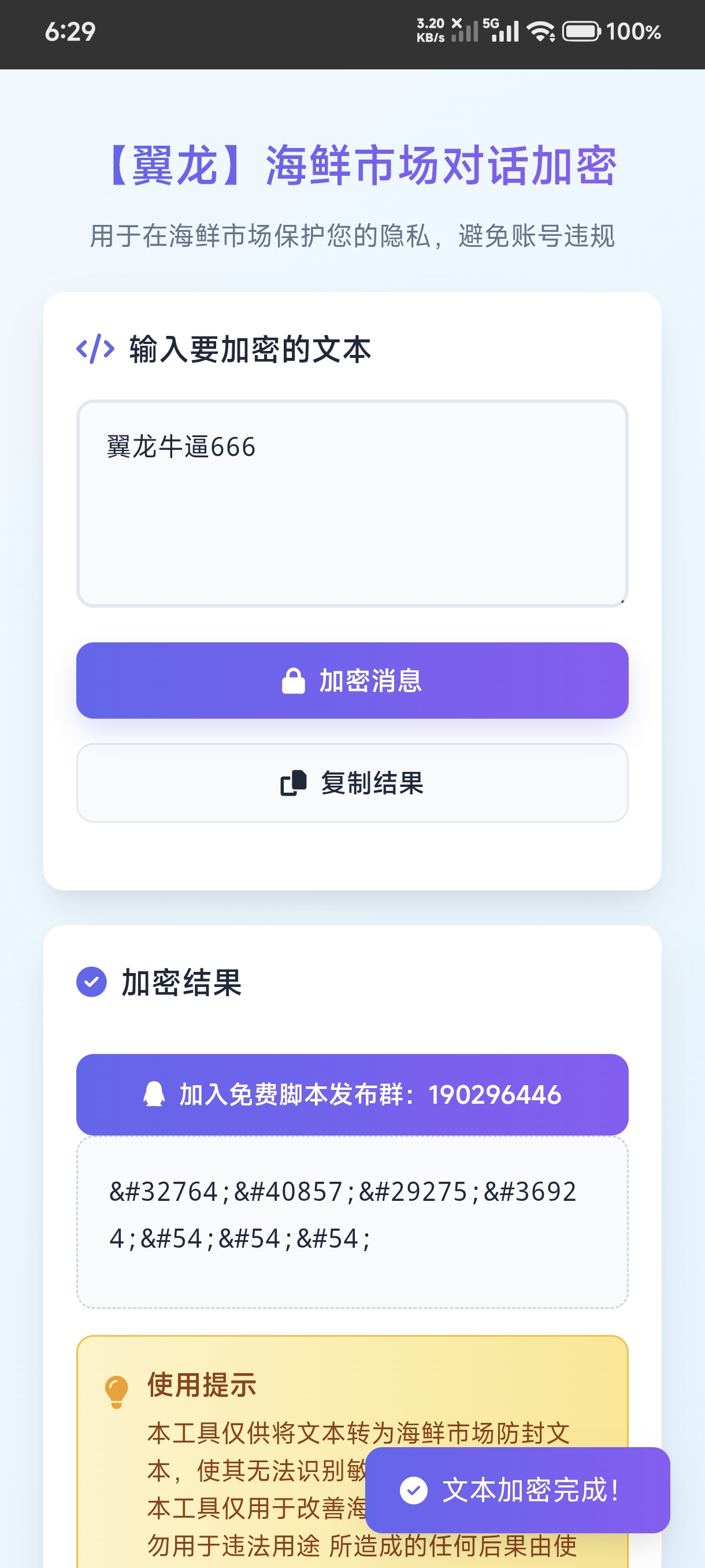Open the free script group banner 190296446
The image size is (705, 1568).
[x=352, y=1094]
